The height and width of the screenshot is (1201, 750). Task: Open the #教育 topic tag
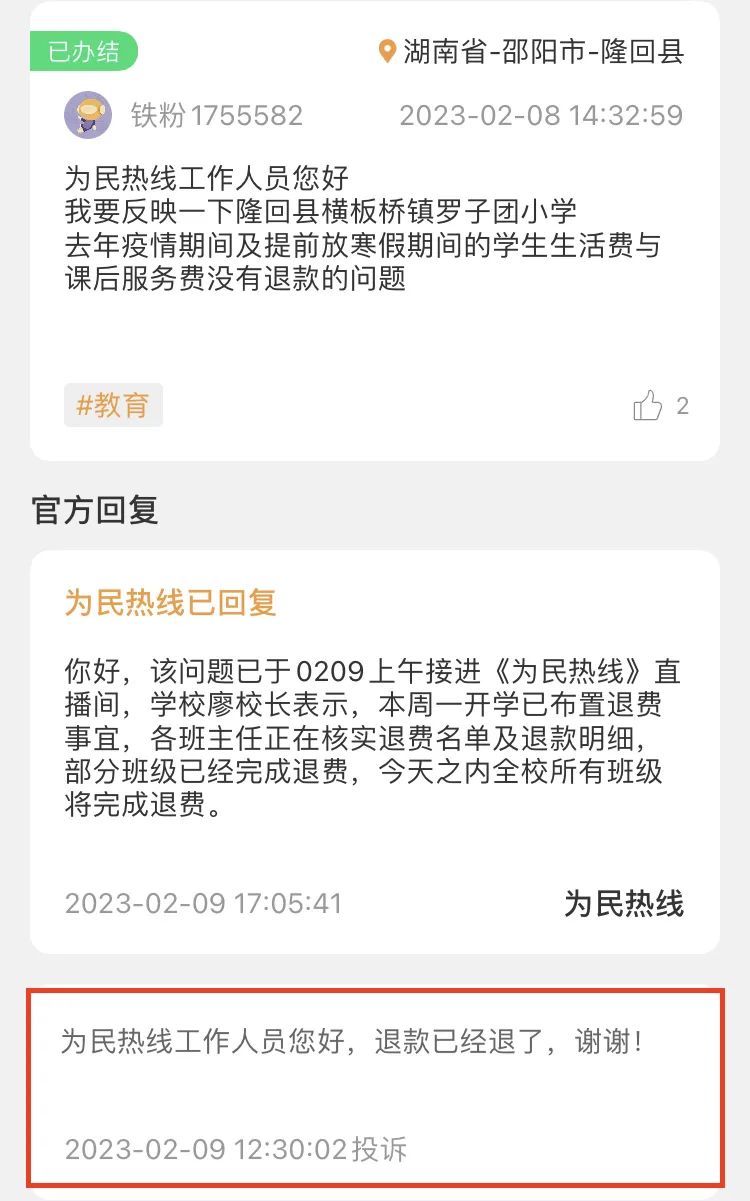[x=113, y=405]
